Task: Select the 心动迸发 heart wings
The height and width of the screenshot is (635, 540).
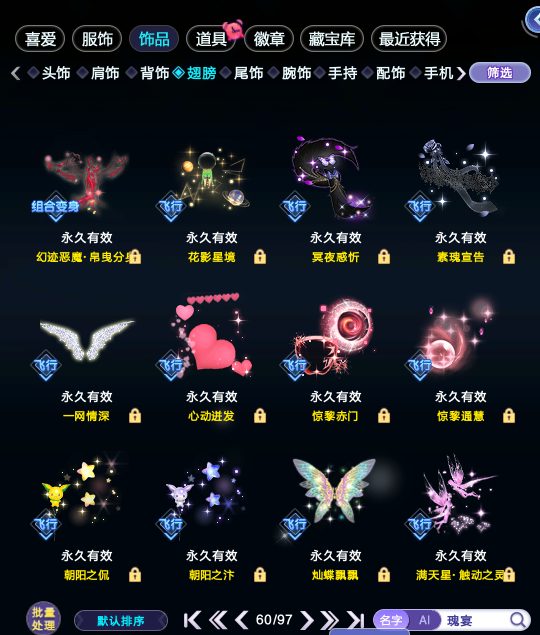Action: [211, 358]
